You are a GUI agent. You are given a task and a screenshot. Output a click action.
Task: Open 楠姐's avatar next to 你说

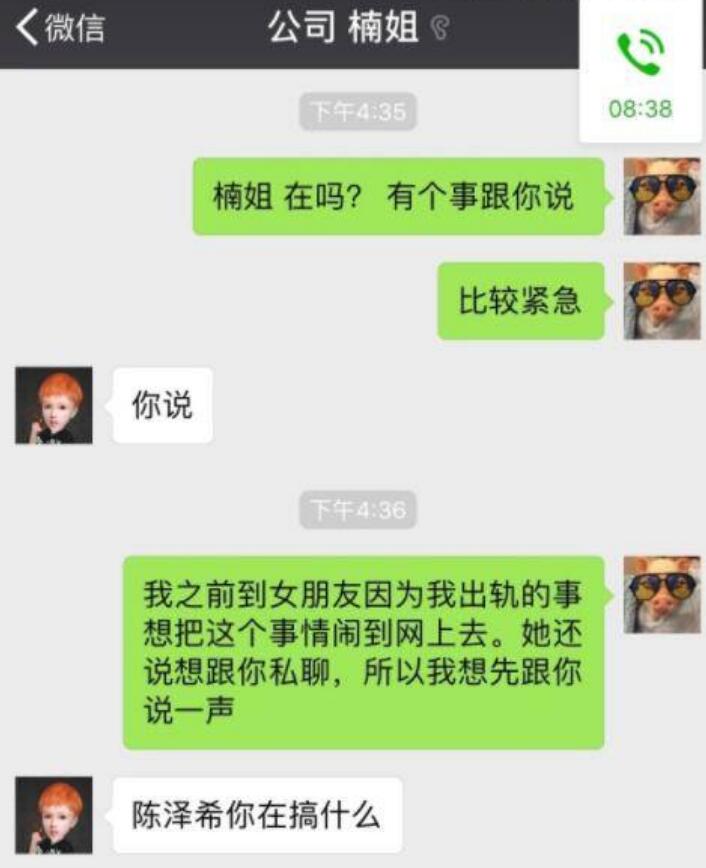[x=53, y=405]
